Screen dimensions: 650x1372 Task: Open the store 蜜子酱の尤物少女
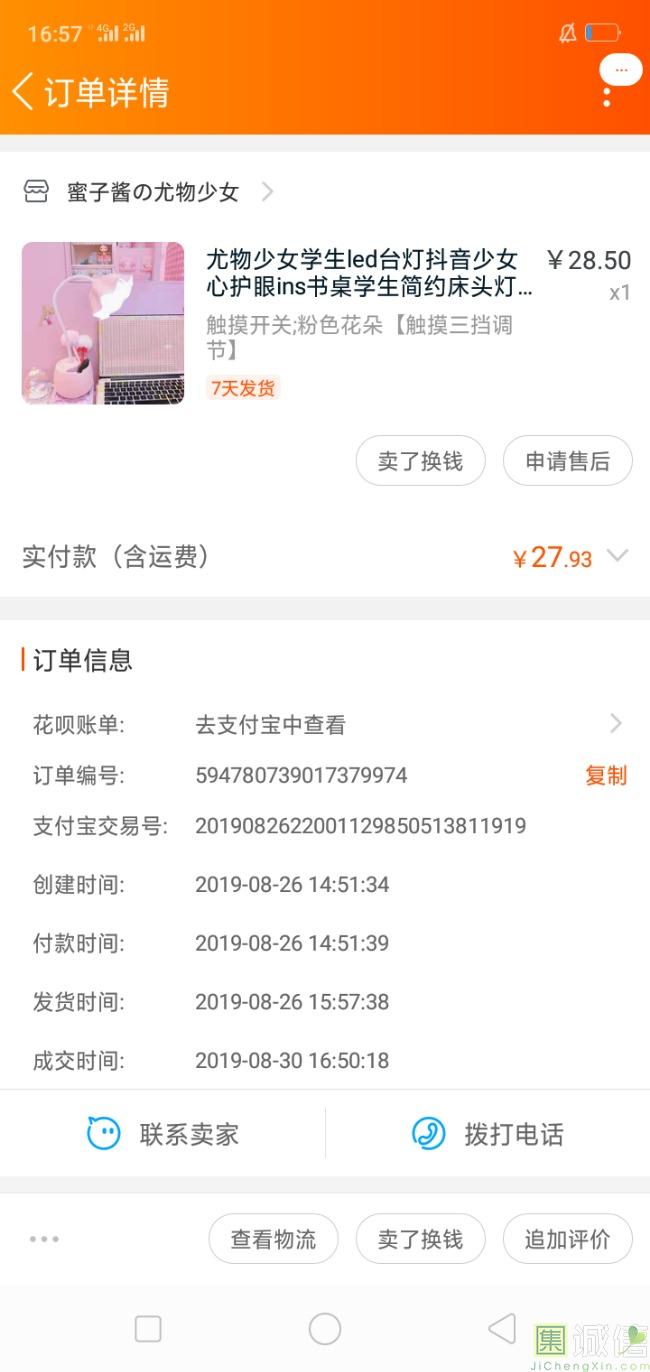[x=152, y=192]
